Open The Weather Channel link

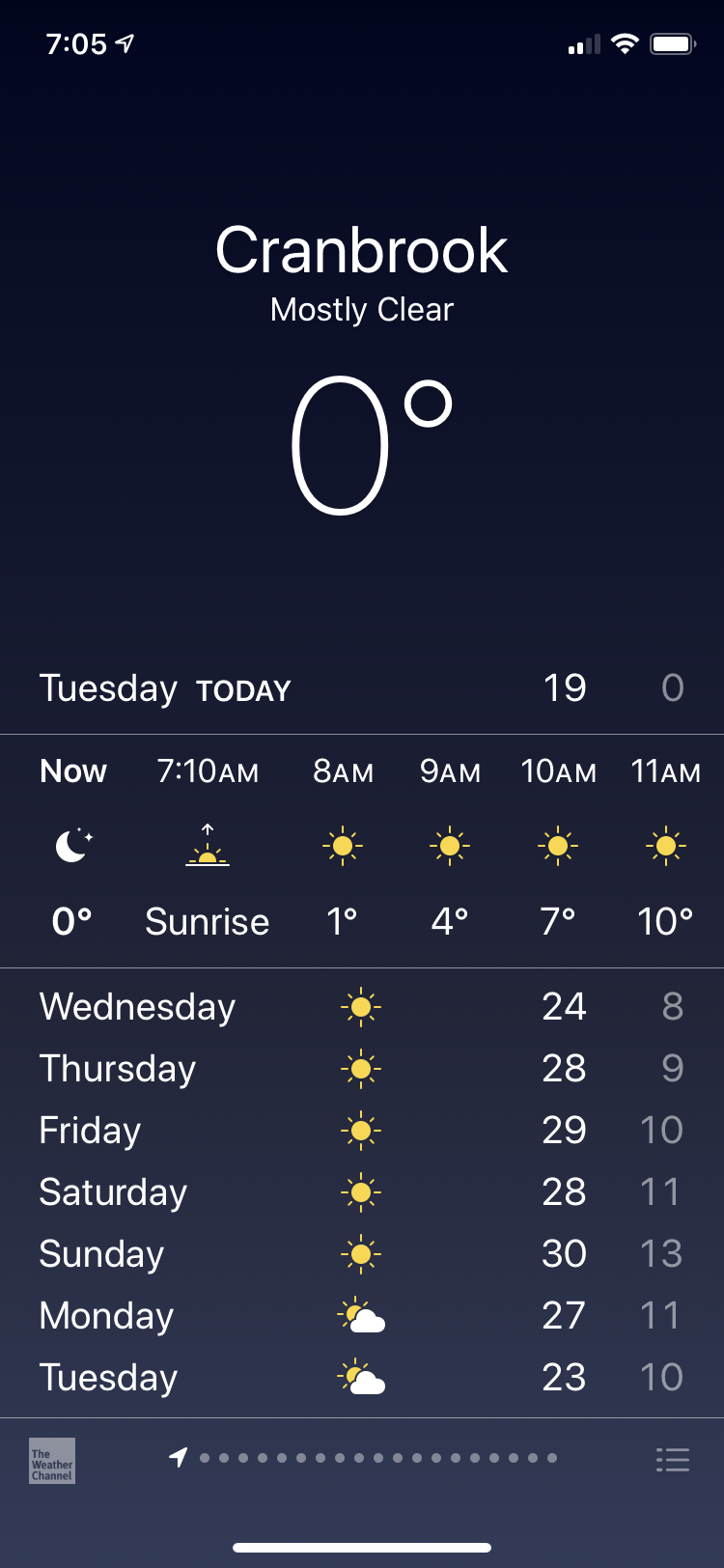[x=52, y=1460]
